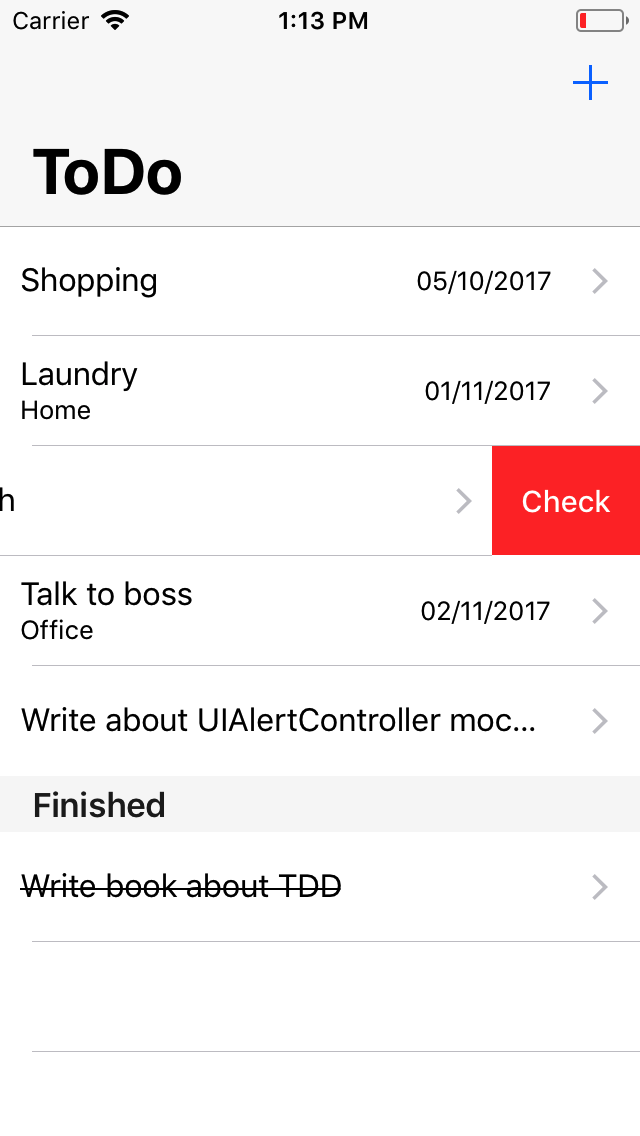Open finished item Write book about TDD
The height and width of the screenshot is (1136, 640).
click(x=320, y=887)
